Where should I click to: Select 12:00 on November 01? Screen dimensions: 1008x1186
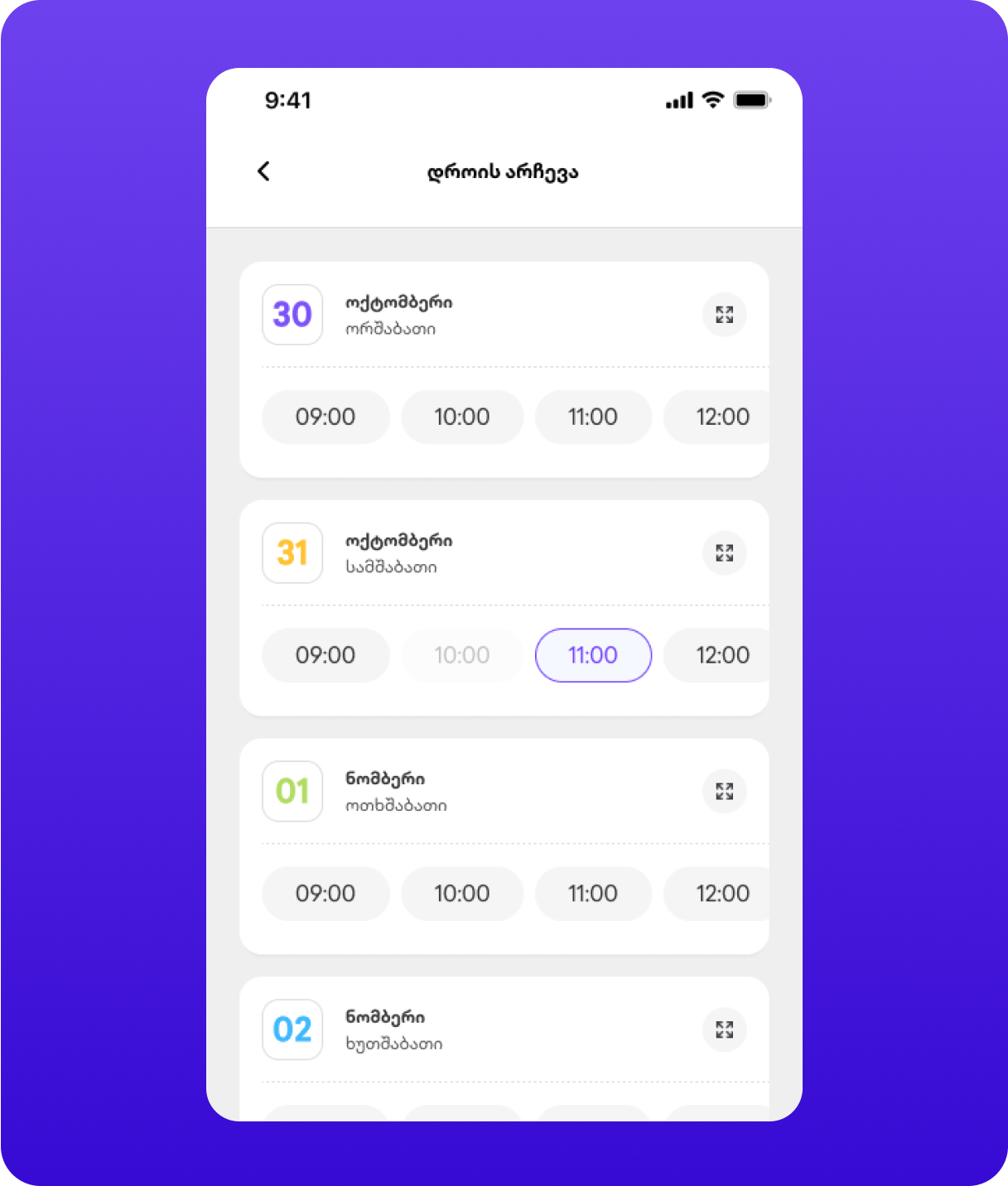[x=721, y=894]
